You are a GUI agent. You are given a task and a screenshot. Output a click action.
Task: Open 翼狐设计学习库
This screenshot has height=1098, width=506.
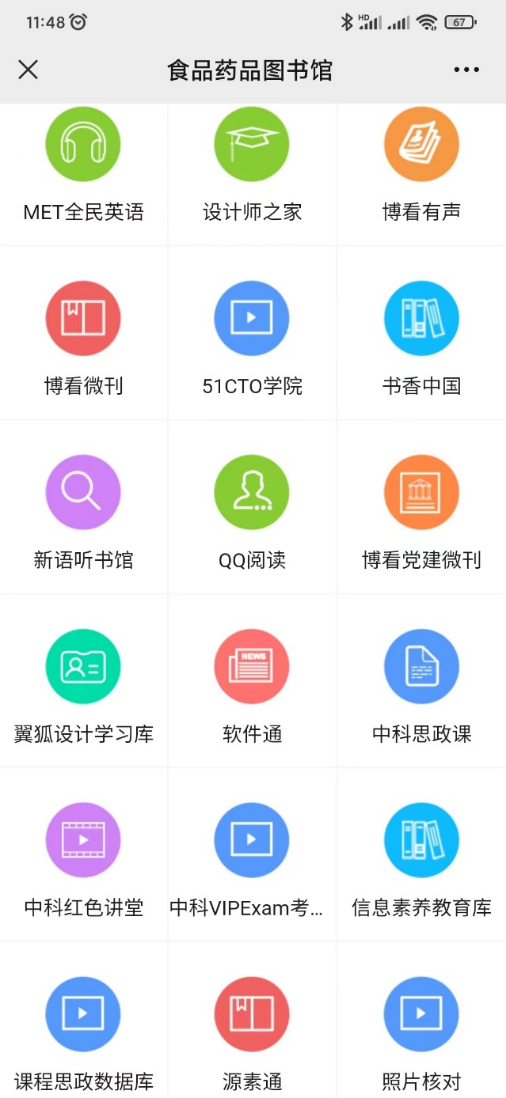point(83,681)
